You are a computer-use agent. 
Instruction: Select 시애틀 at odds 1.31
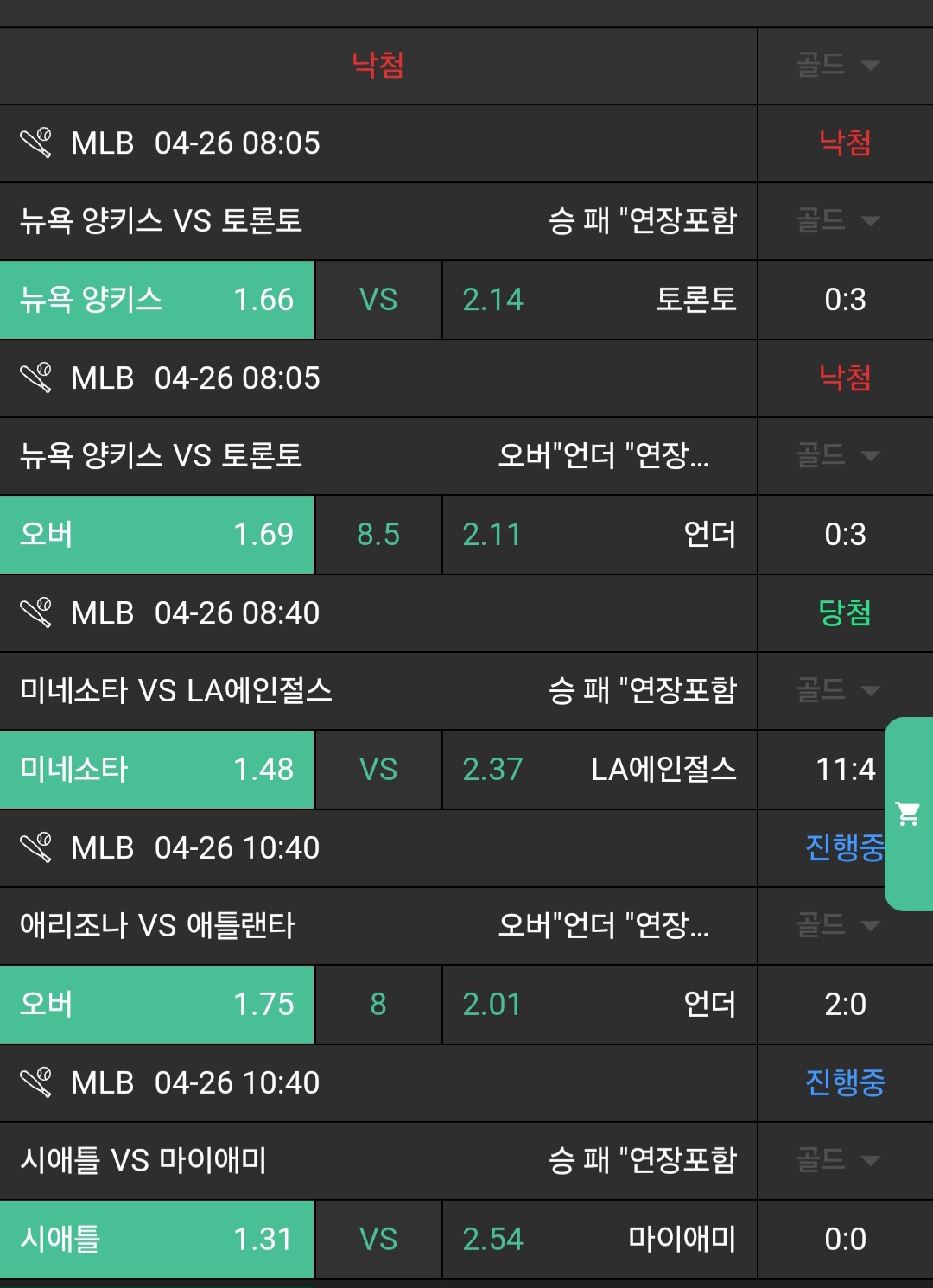point(156,1240)
